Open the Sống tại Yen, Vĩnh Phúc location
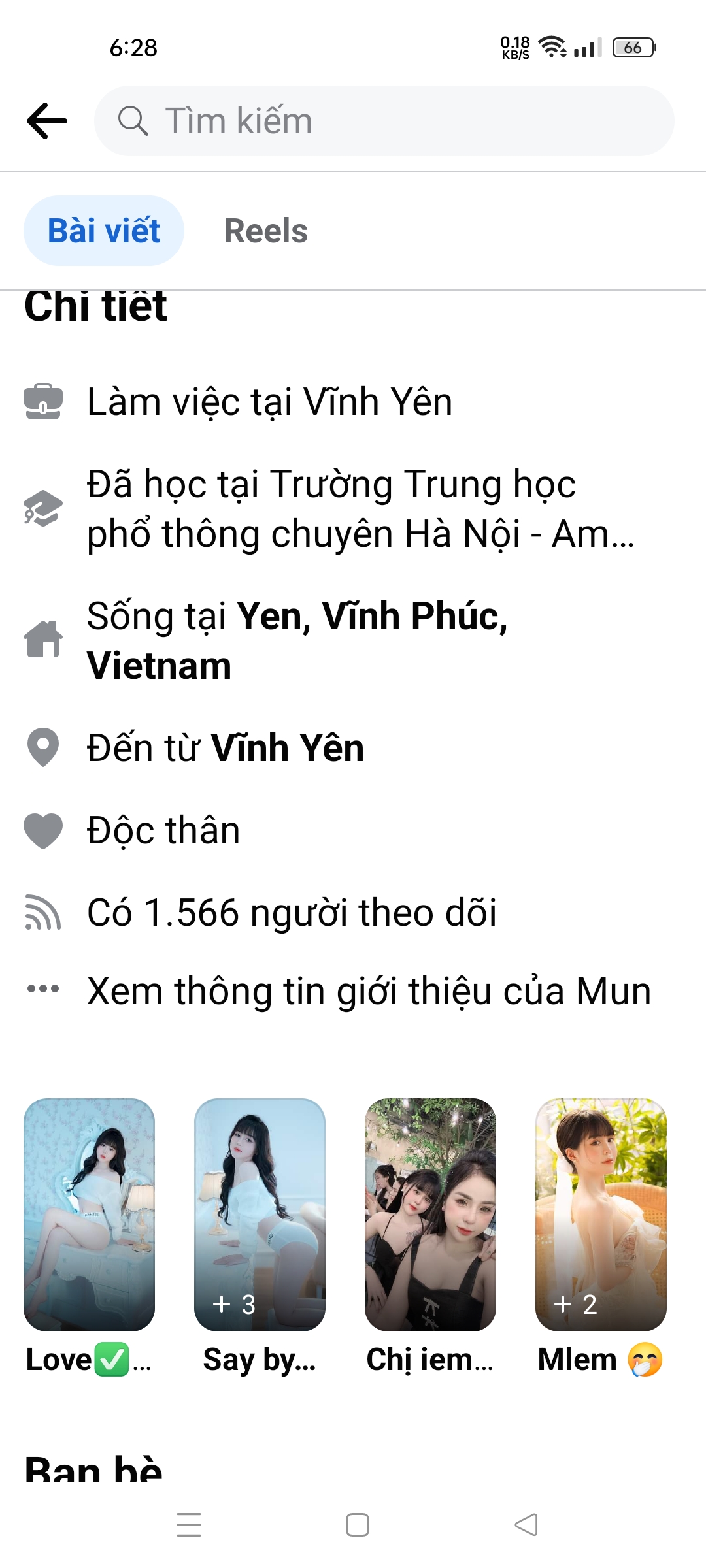This screenshot has height=1568, width=706. tap(297, 640)
